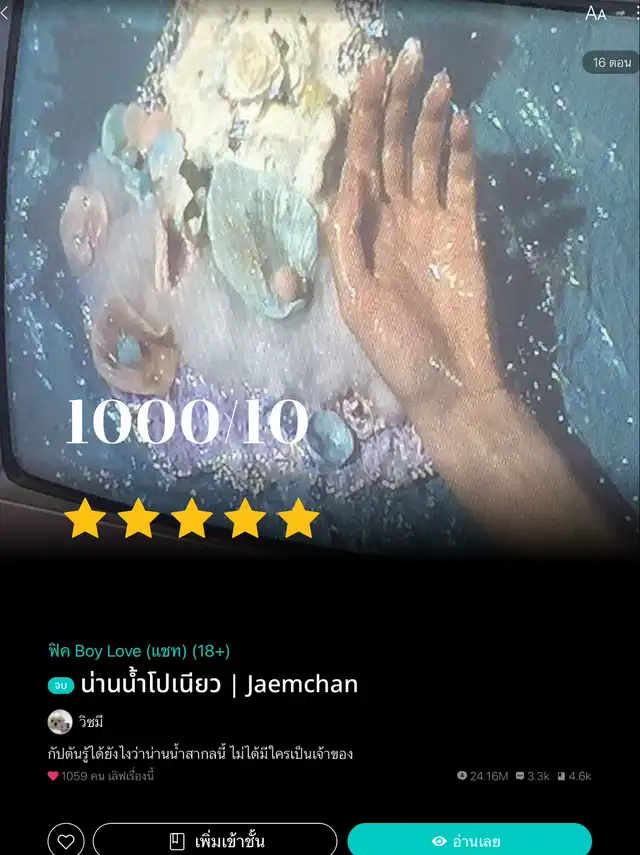This screenshot has width=640, height=855.
Task: Open the 16 ตอน chapter list
Action: [x=609, y=63]
